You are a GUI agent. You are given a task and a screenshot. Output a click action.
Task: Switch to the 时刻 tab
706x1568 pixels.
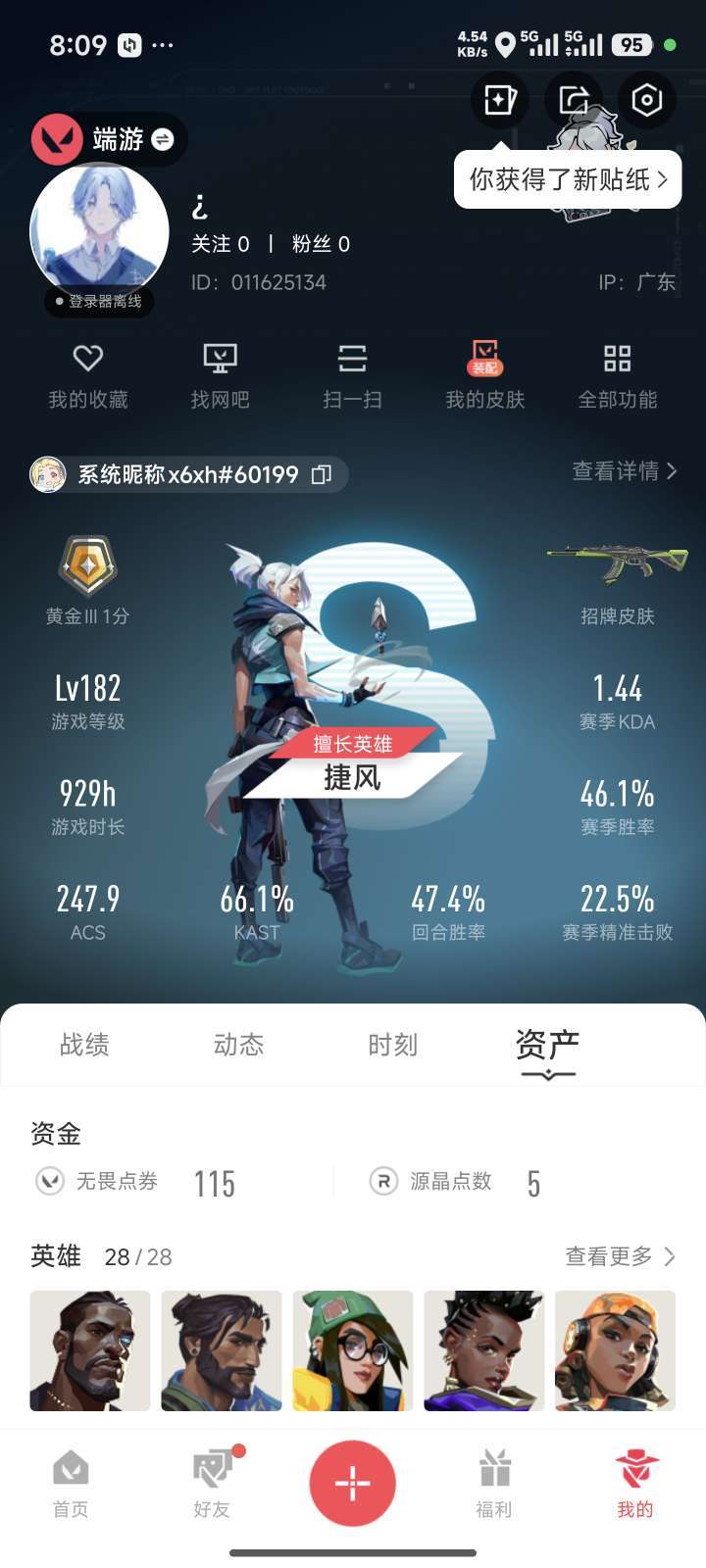point(392,1045)
